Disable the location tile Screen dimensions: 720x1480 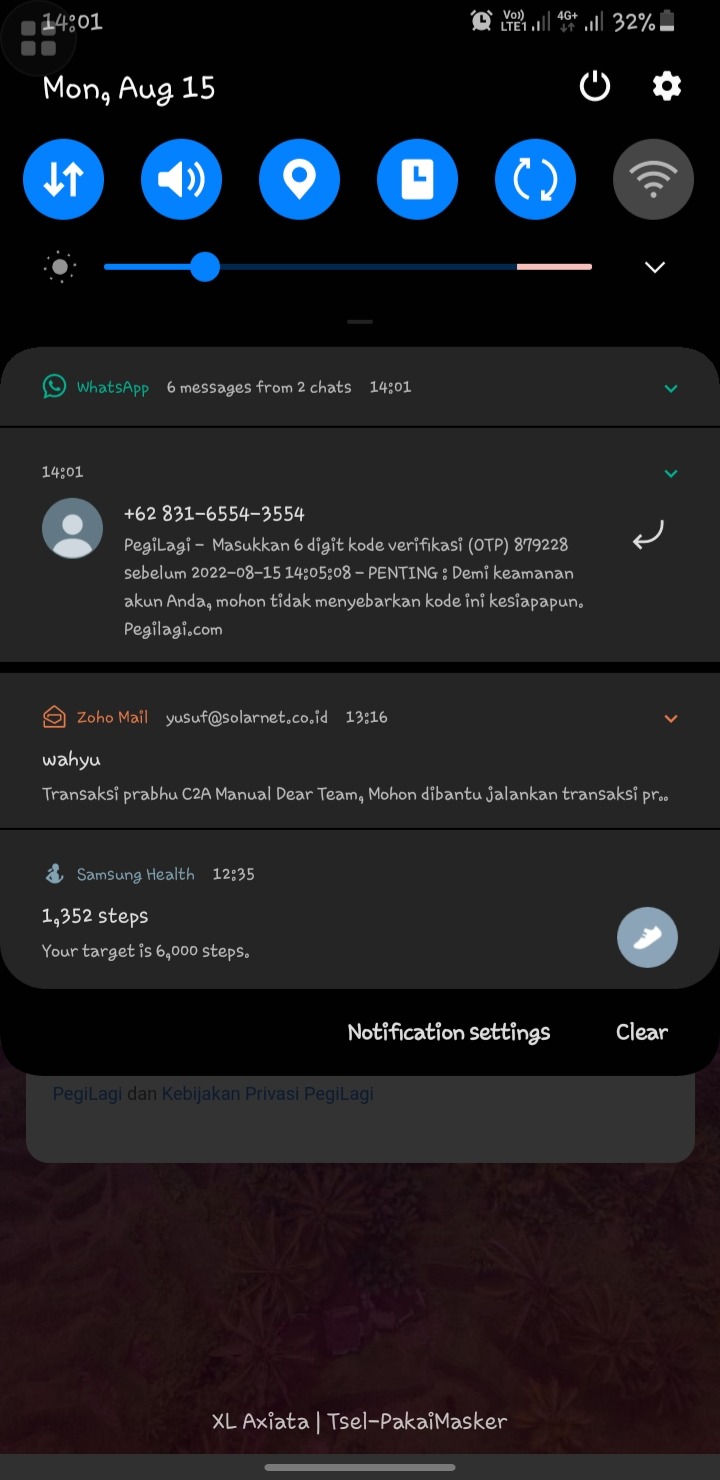click(299, 180)
